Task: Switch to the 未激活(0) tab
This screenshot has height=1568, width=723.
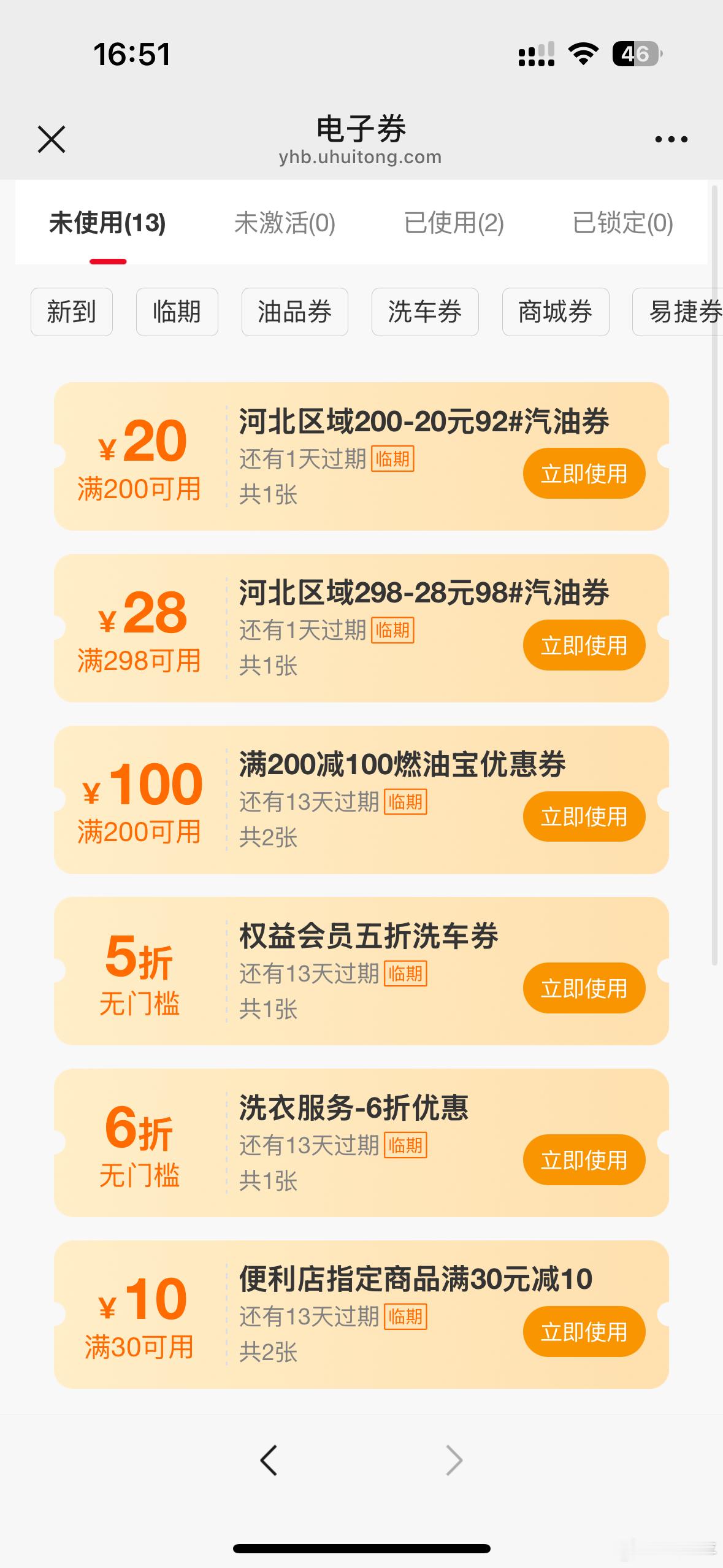Action: click(285, 223)
